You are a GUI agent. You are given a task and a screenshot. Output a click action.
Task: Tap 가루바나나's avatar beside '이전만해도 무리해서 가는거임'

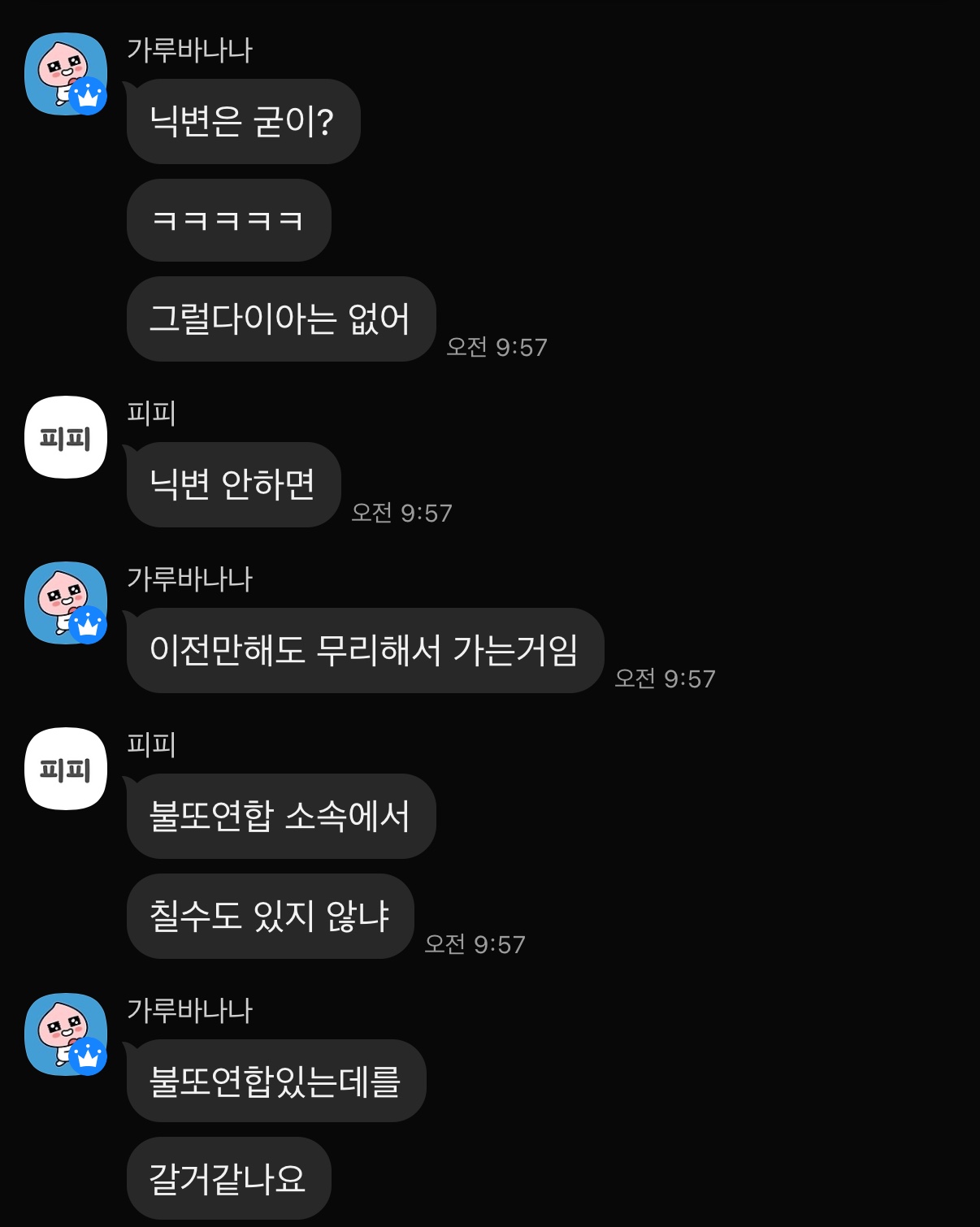click(x=66, y=603)
